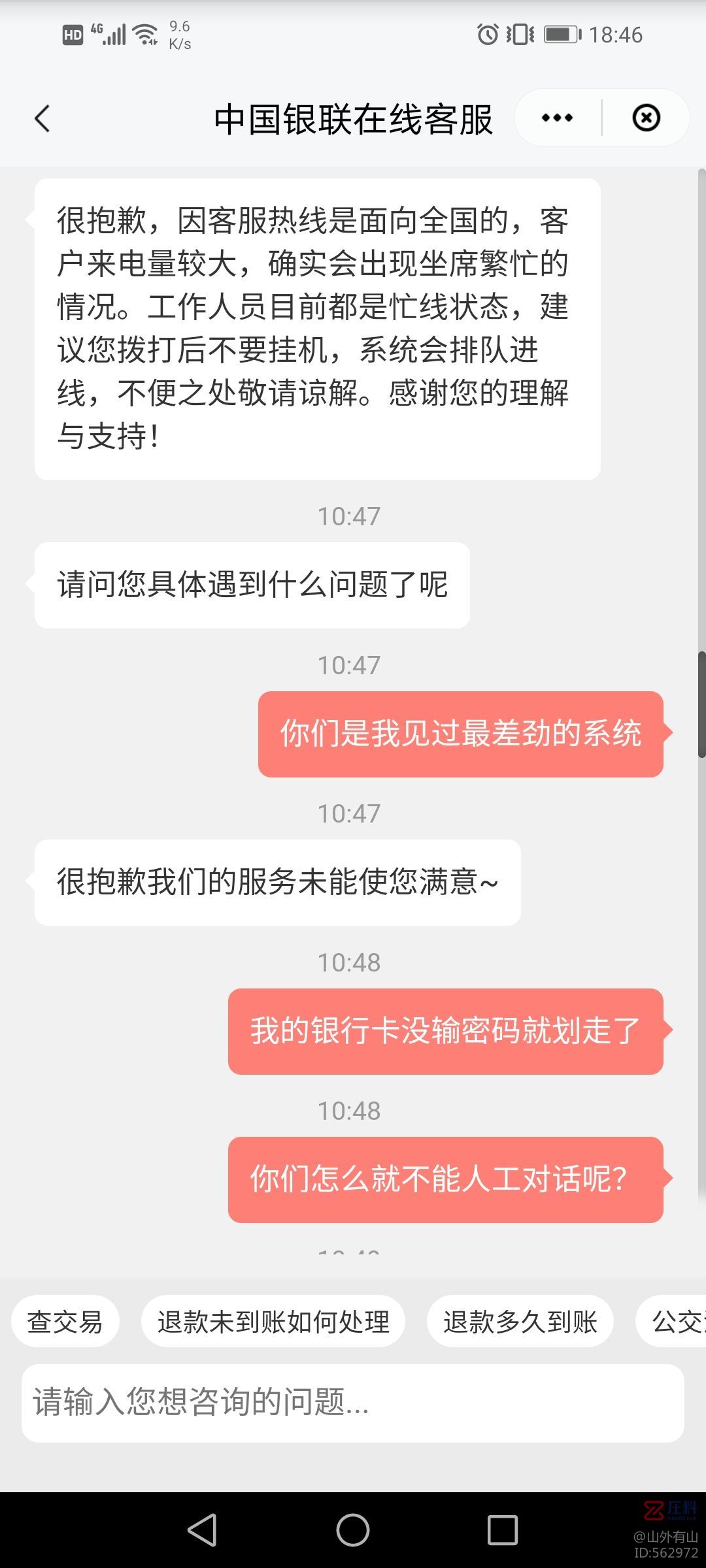Open the three-dot more menu
Image resolution: width=706 pixels, height=1568 pixels.
pyautogui.click(x=557, y=118)
